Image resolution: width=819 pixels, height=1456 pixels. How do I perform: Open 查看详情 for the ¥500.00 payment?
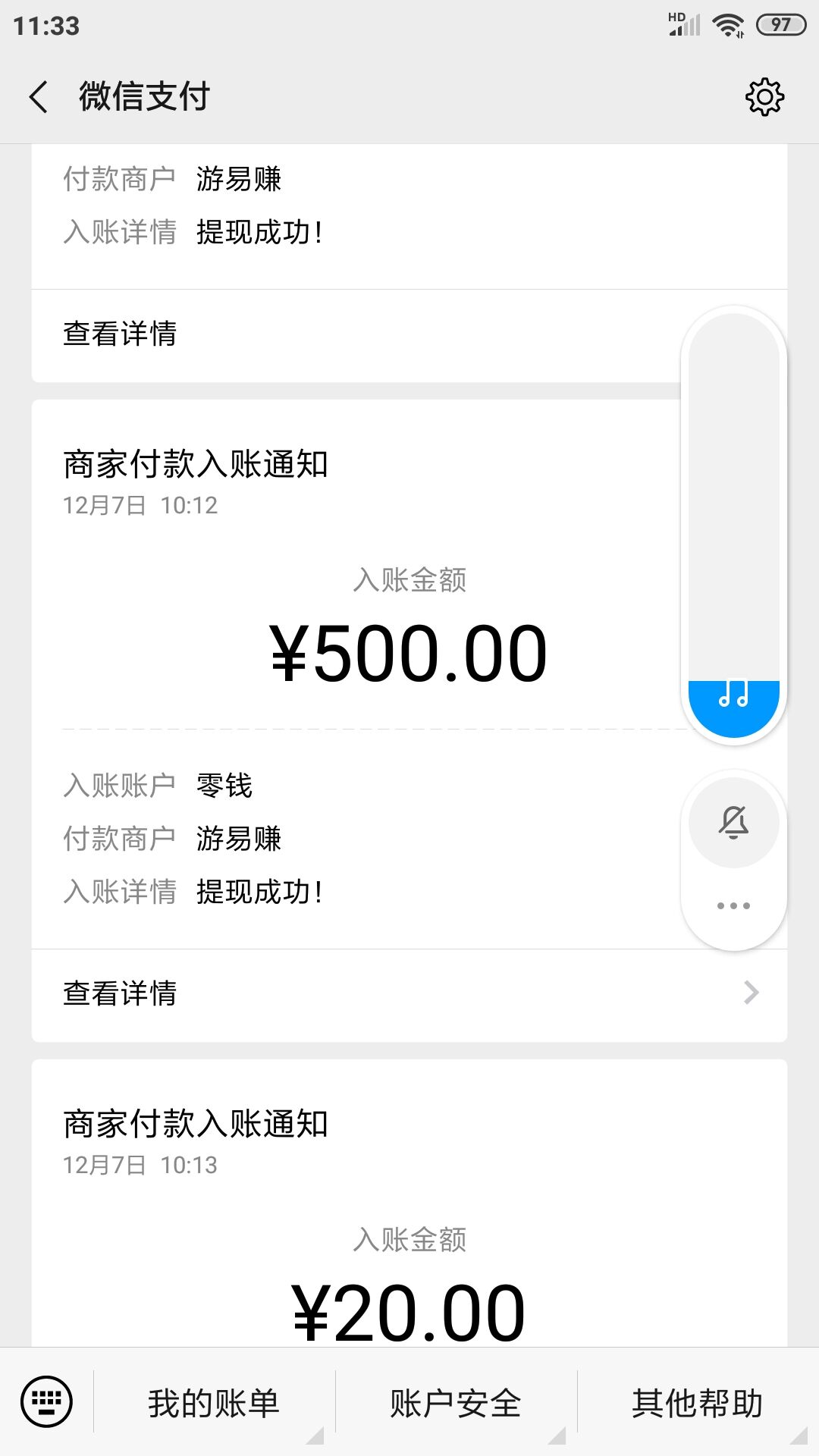(409, 993)
